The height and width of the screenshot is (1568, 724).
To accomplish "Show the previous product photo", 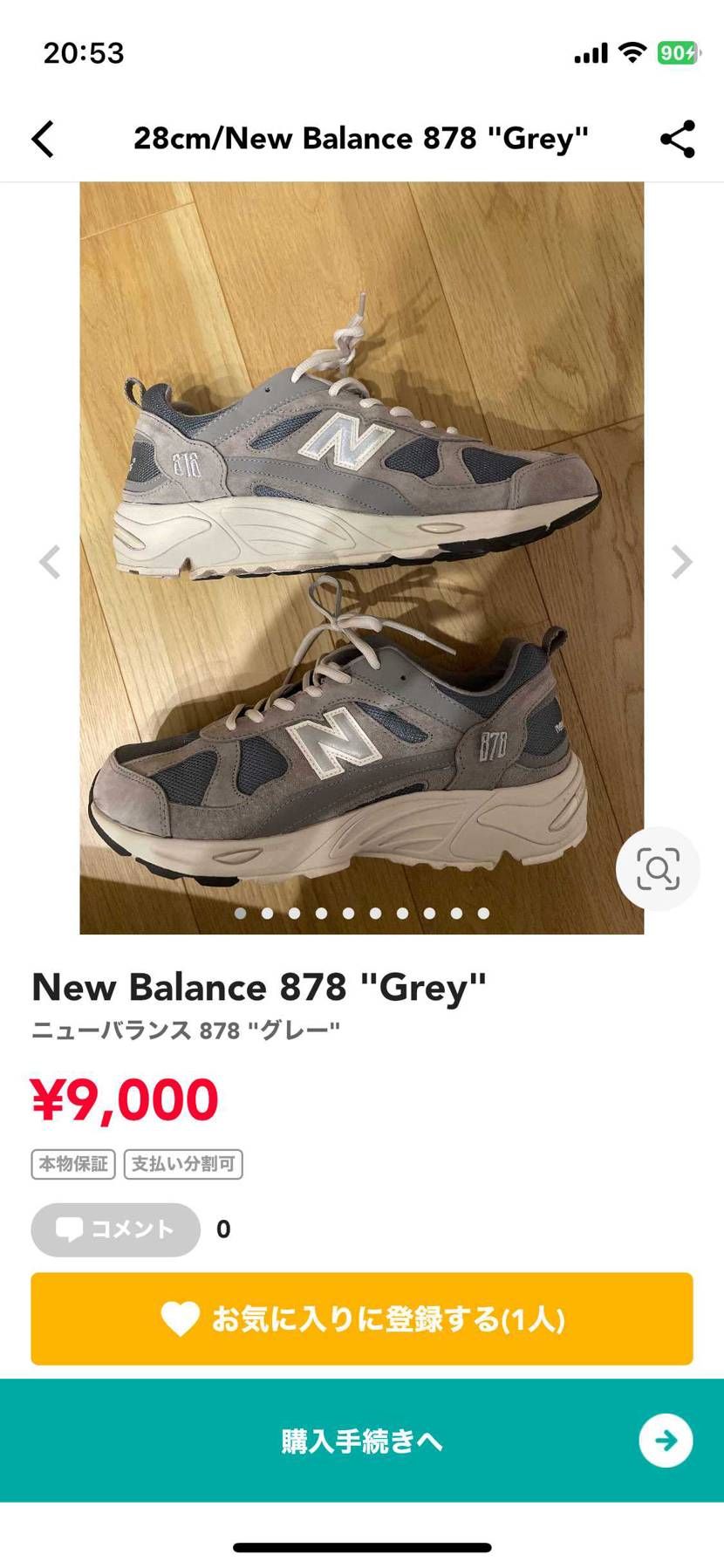I will pos(50,562).
